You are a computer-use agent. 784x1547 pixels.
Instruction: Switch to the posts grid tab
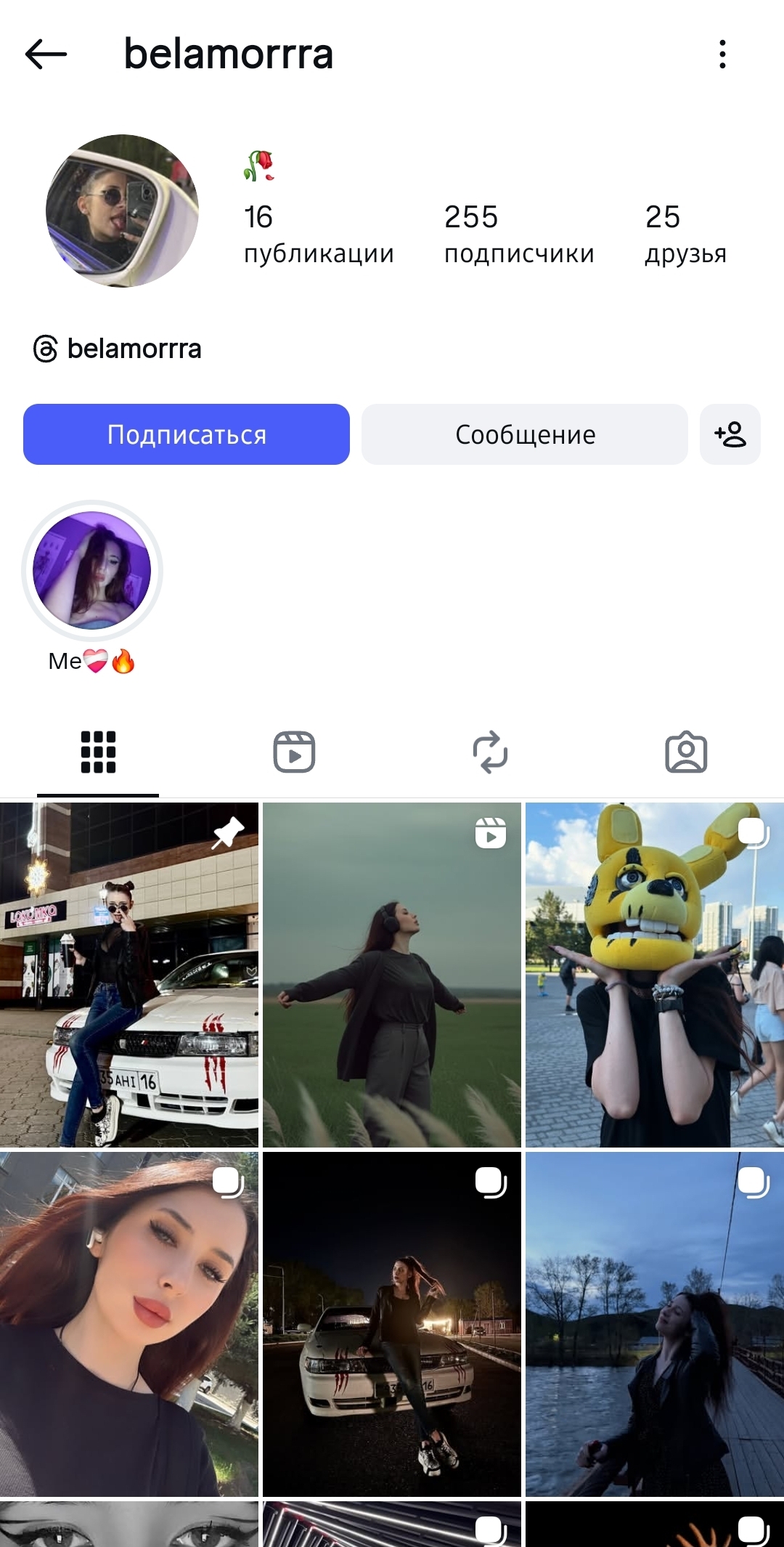98,752
